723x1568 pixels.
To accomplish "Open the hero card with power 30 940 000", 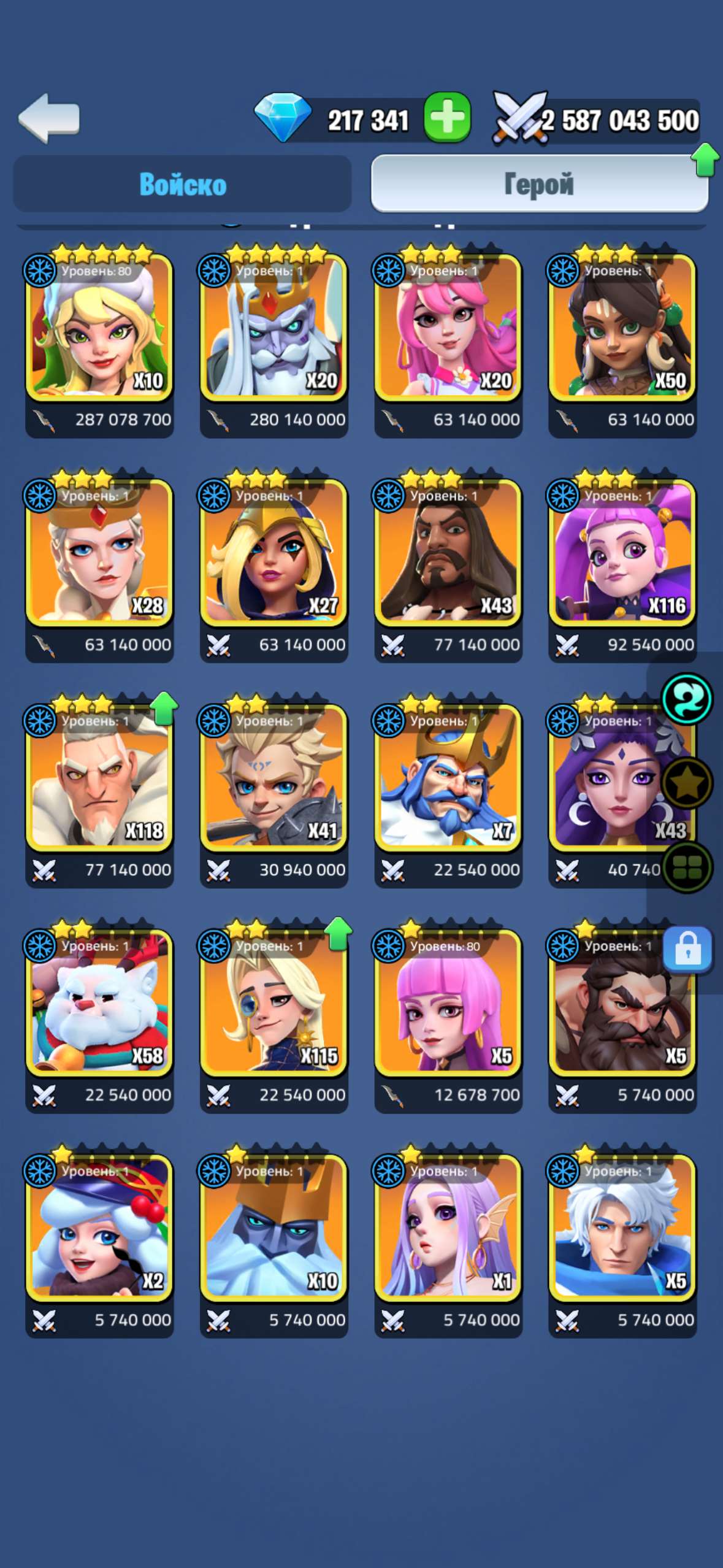I will [274, 778].
